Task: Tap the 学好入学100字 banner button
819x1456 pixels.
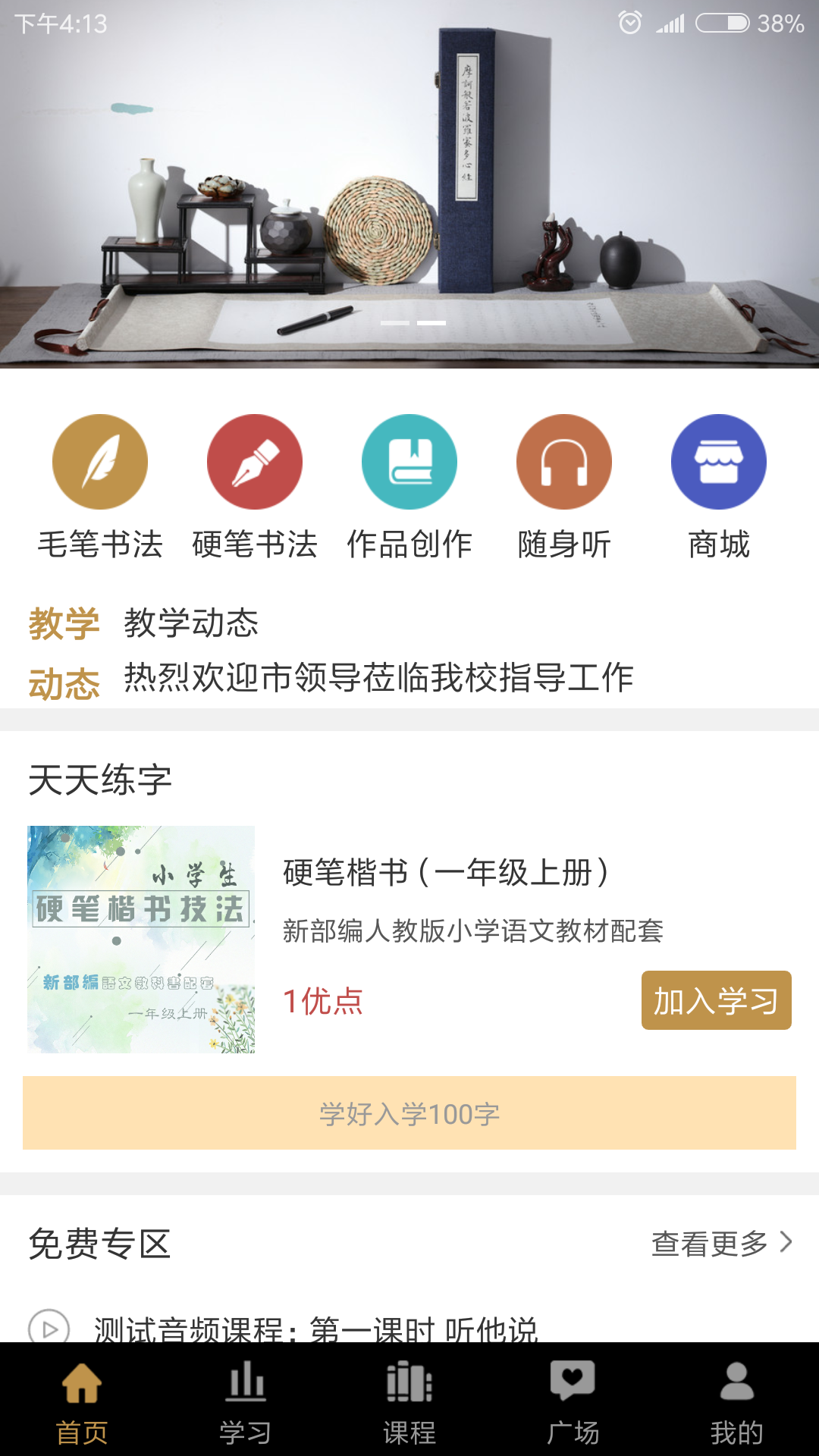Action: [409, 1113]
